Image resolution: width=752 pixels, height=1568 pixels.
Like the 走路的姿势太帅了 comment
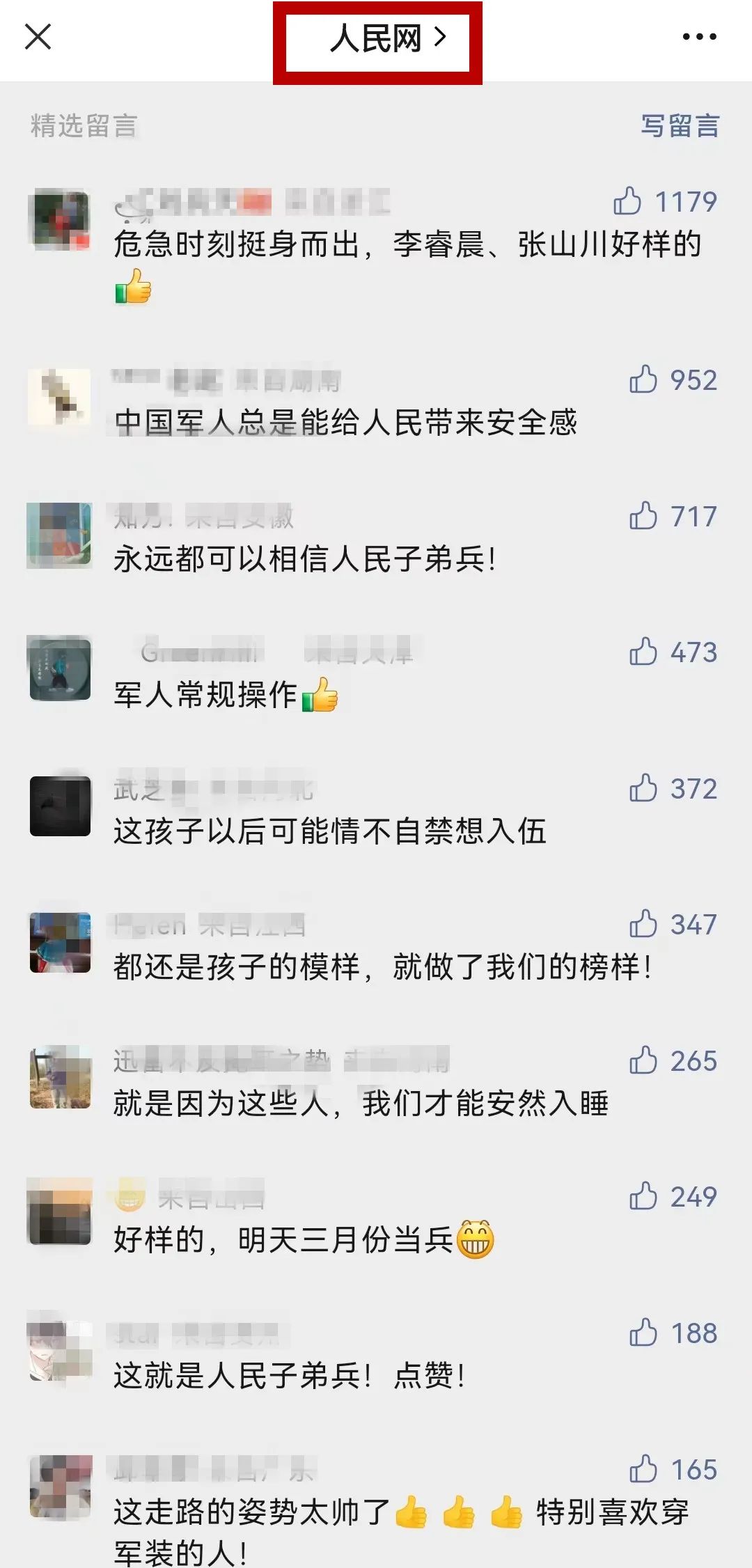pos(643,1470)
